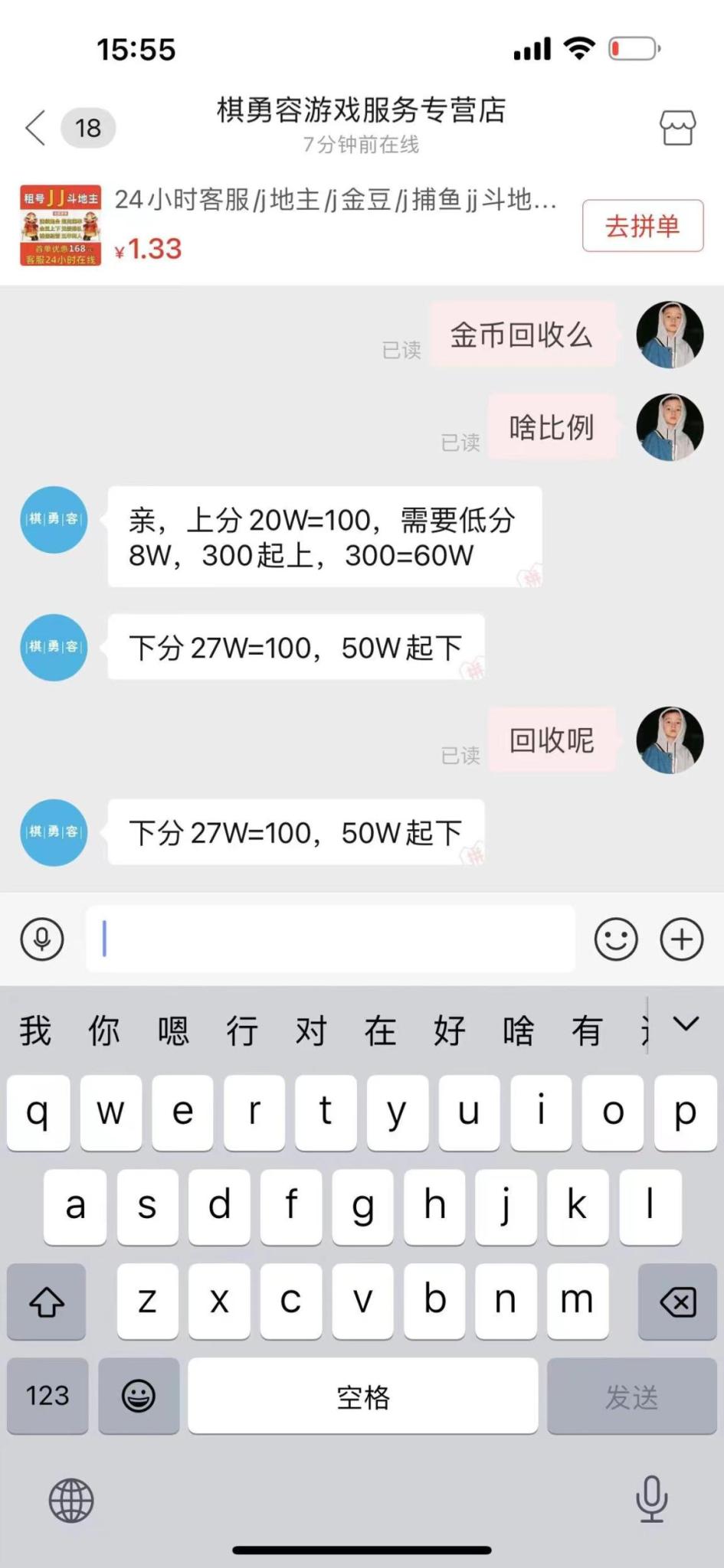Viewport: 724px width, 1568px height.
Task: Change keyboard language with globe icon
Action: 71,1501
